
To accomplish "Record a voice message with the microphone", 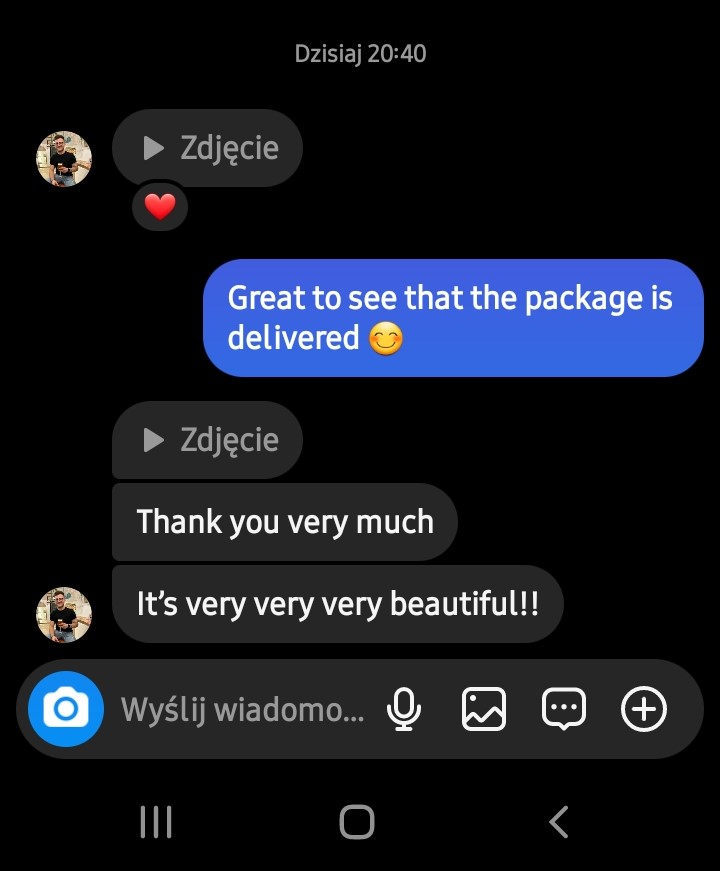I will pos(404,710).
